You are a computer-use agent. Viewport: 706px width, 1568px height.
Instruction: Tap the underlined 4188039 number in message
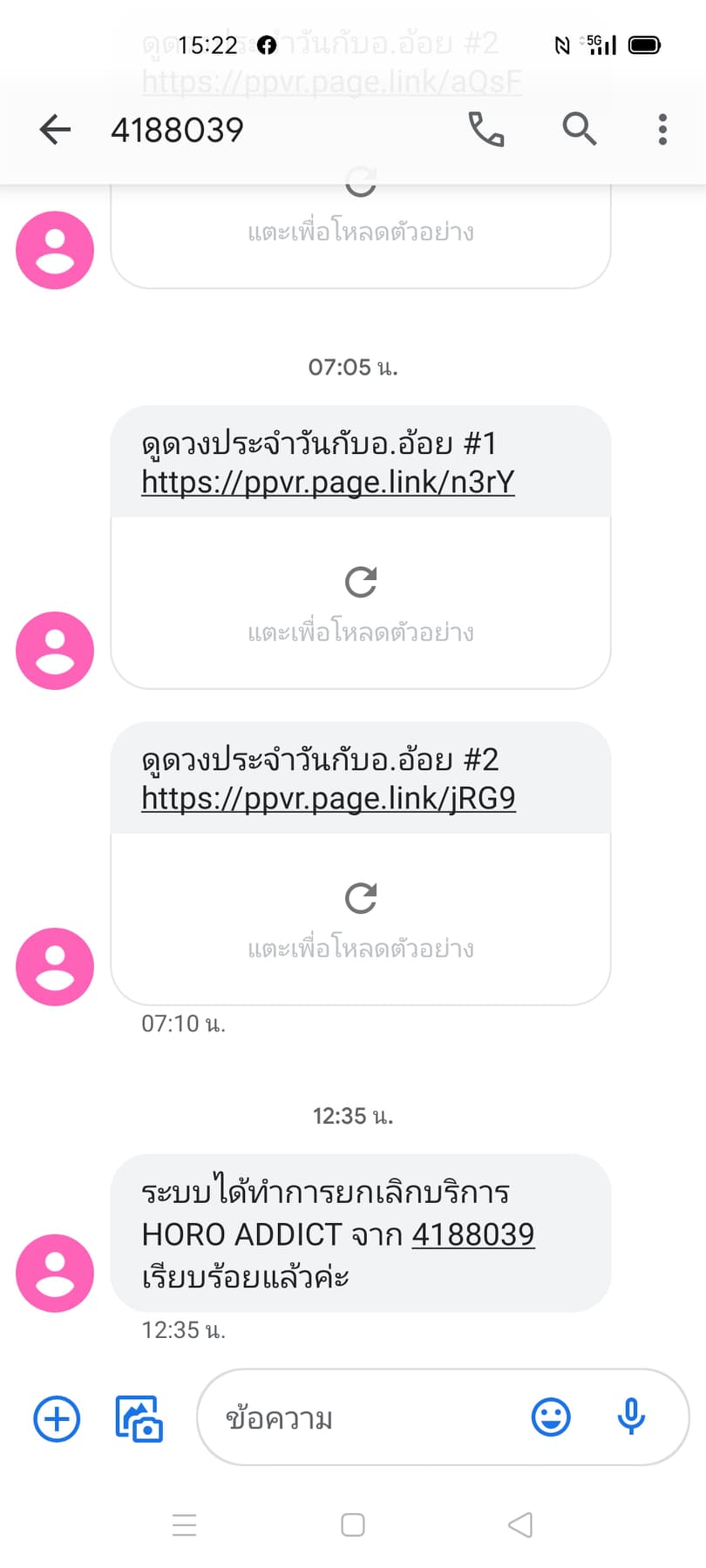tap(472, 1234)
